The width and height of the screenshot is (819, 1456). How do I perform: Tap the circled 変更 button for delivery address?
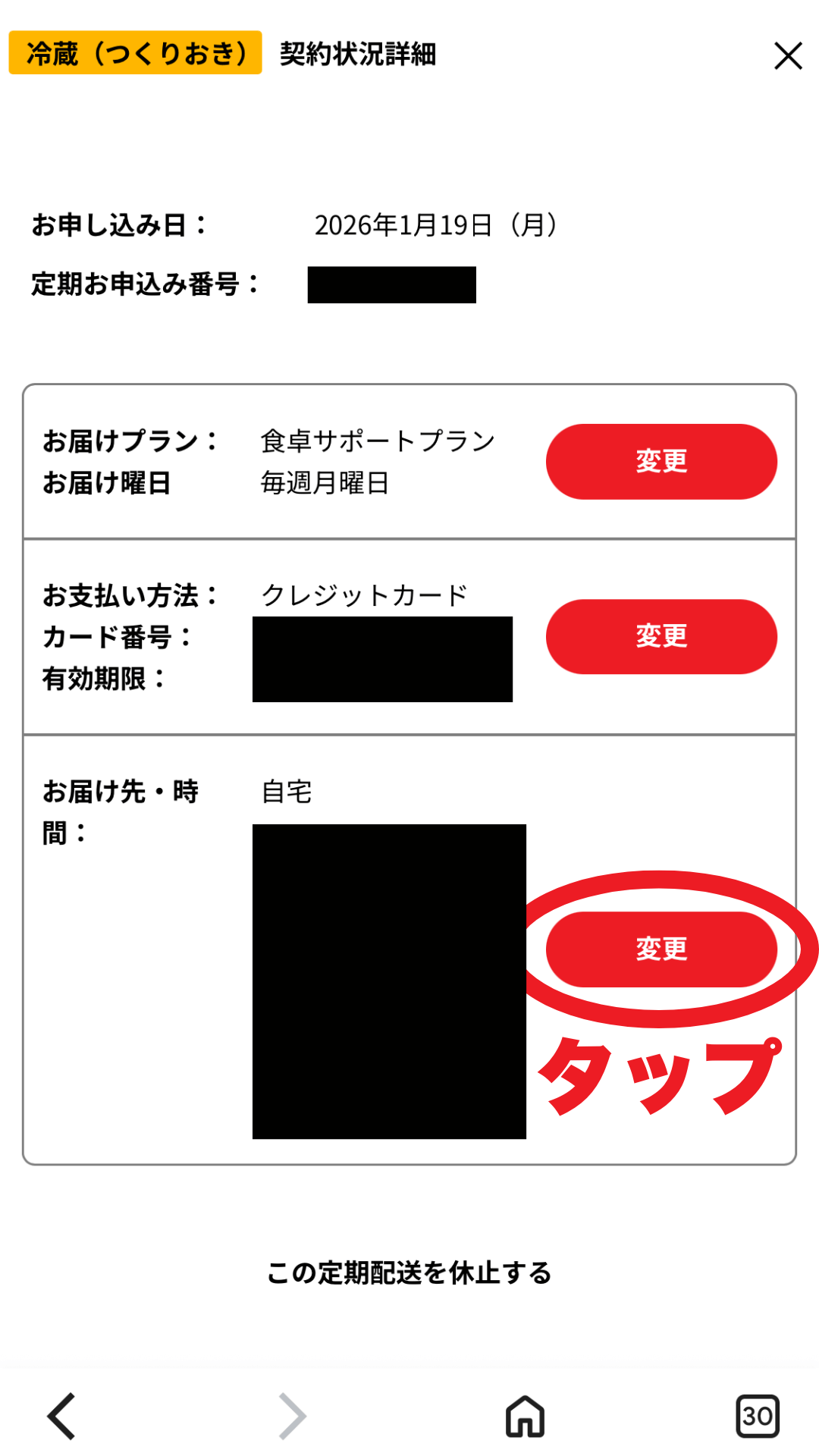pos(661,949)
